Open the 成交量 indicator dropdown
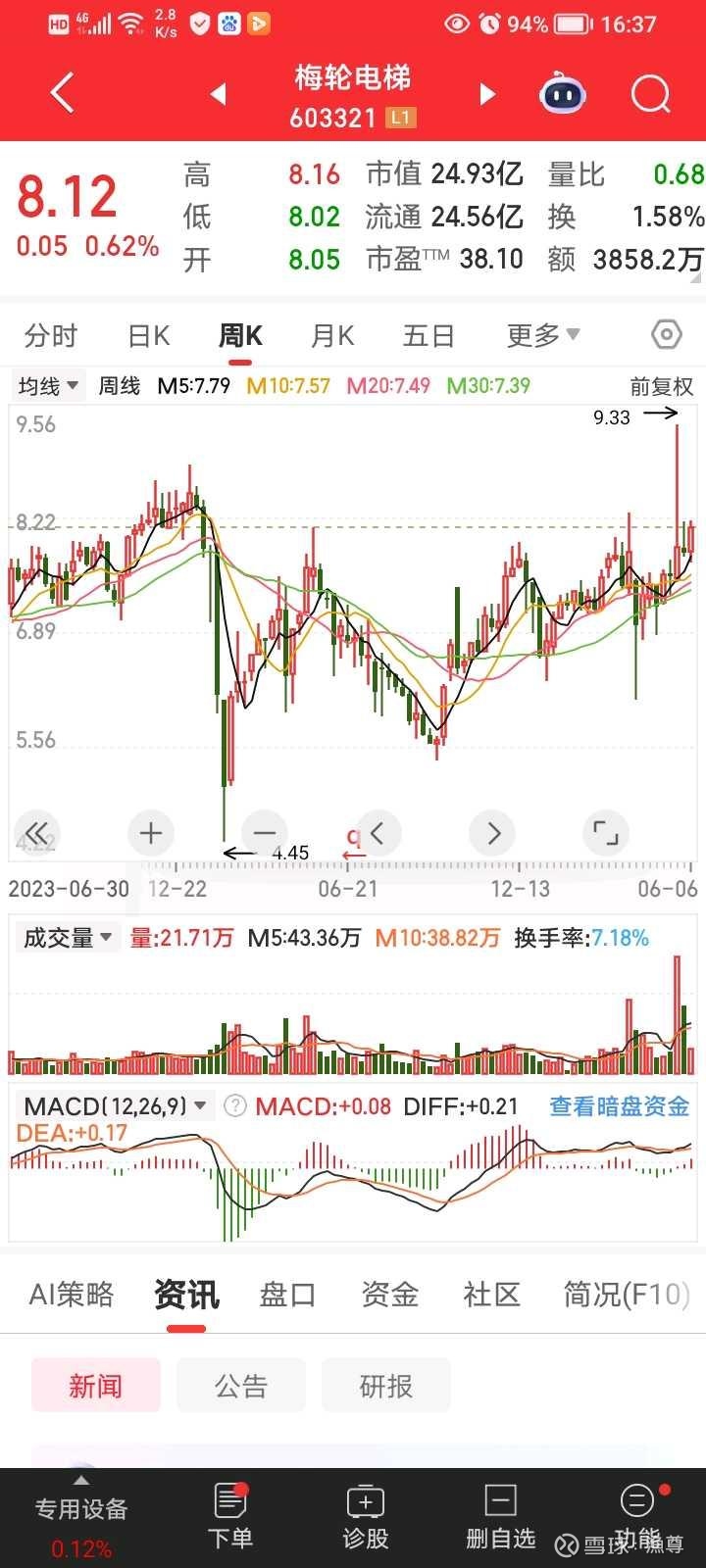Image resolution: width=706 pixels, height=1568 pixels. tap(68, 938)
